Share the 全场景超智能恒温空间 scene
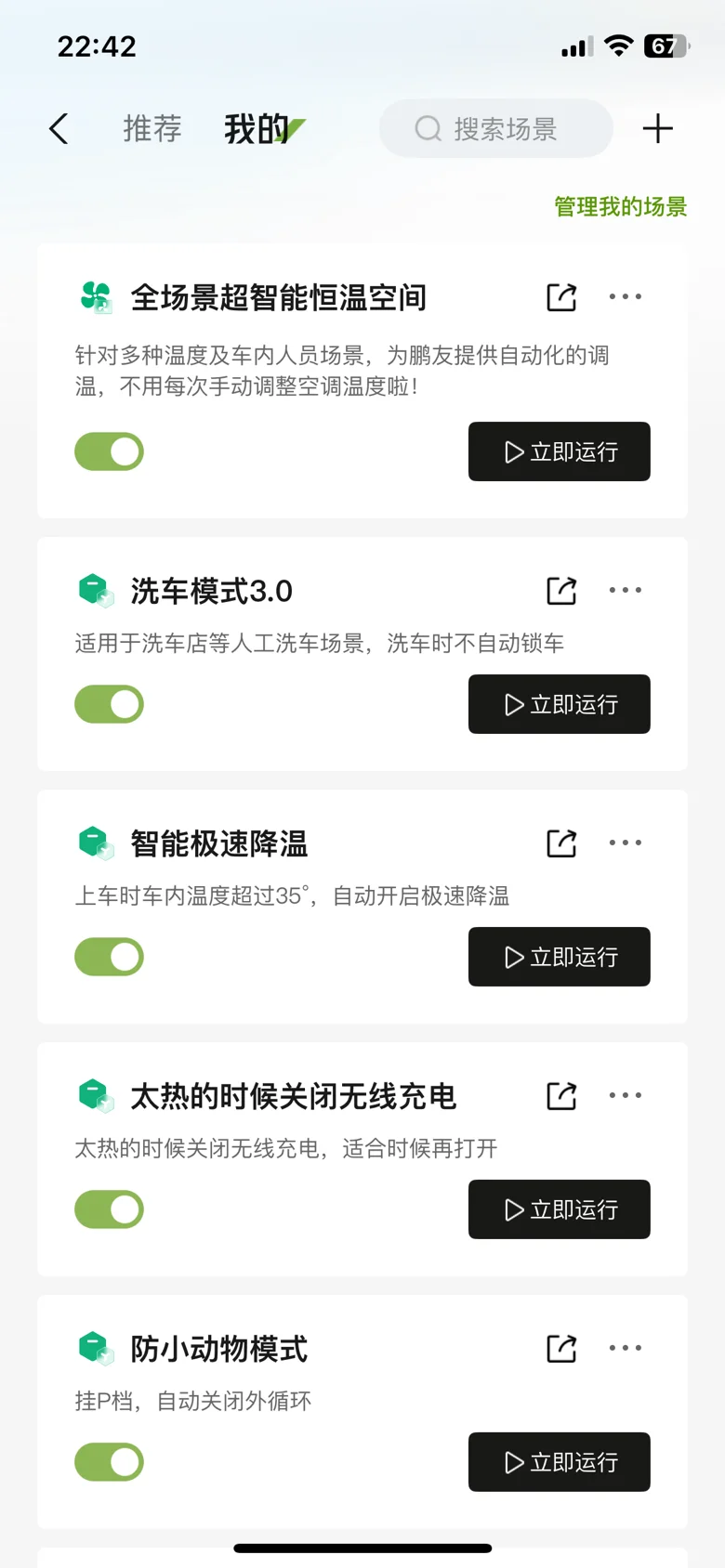Image resolution: width=725 pixels, height=1568 pixels. (x=561, y=297)
